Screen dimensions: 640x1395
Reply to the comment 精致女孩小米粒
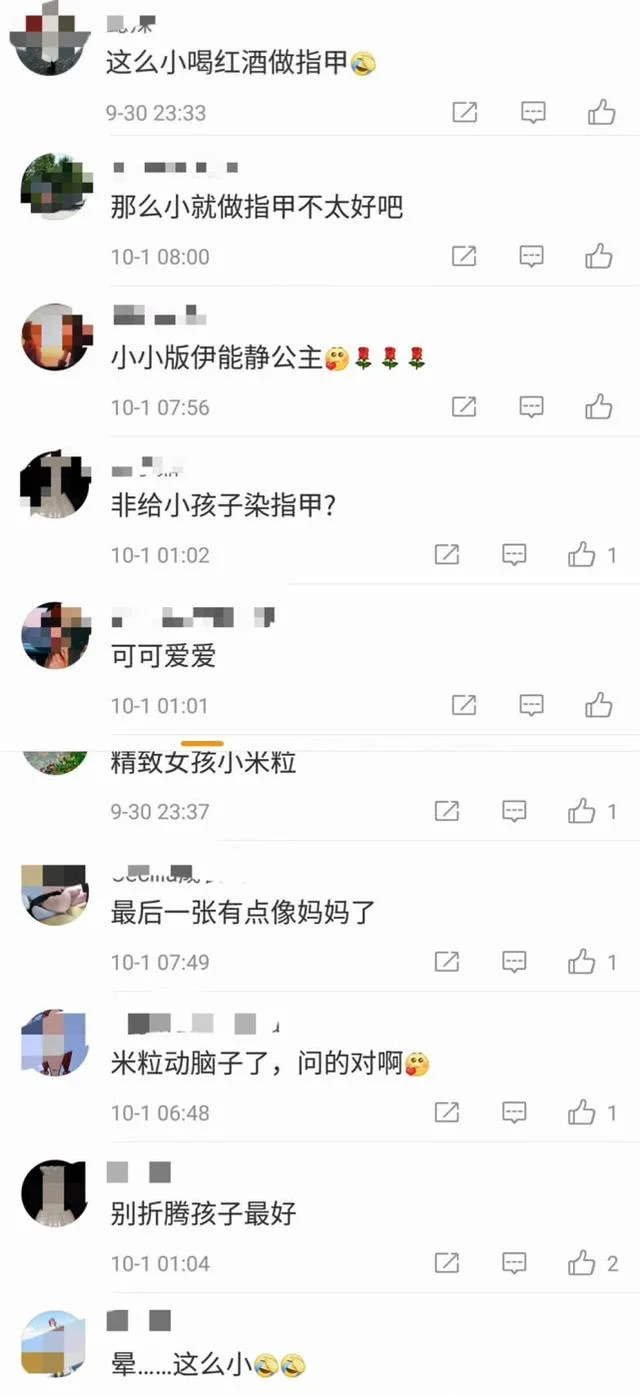[x=514, y=811]
